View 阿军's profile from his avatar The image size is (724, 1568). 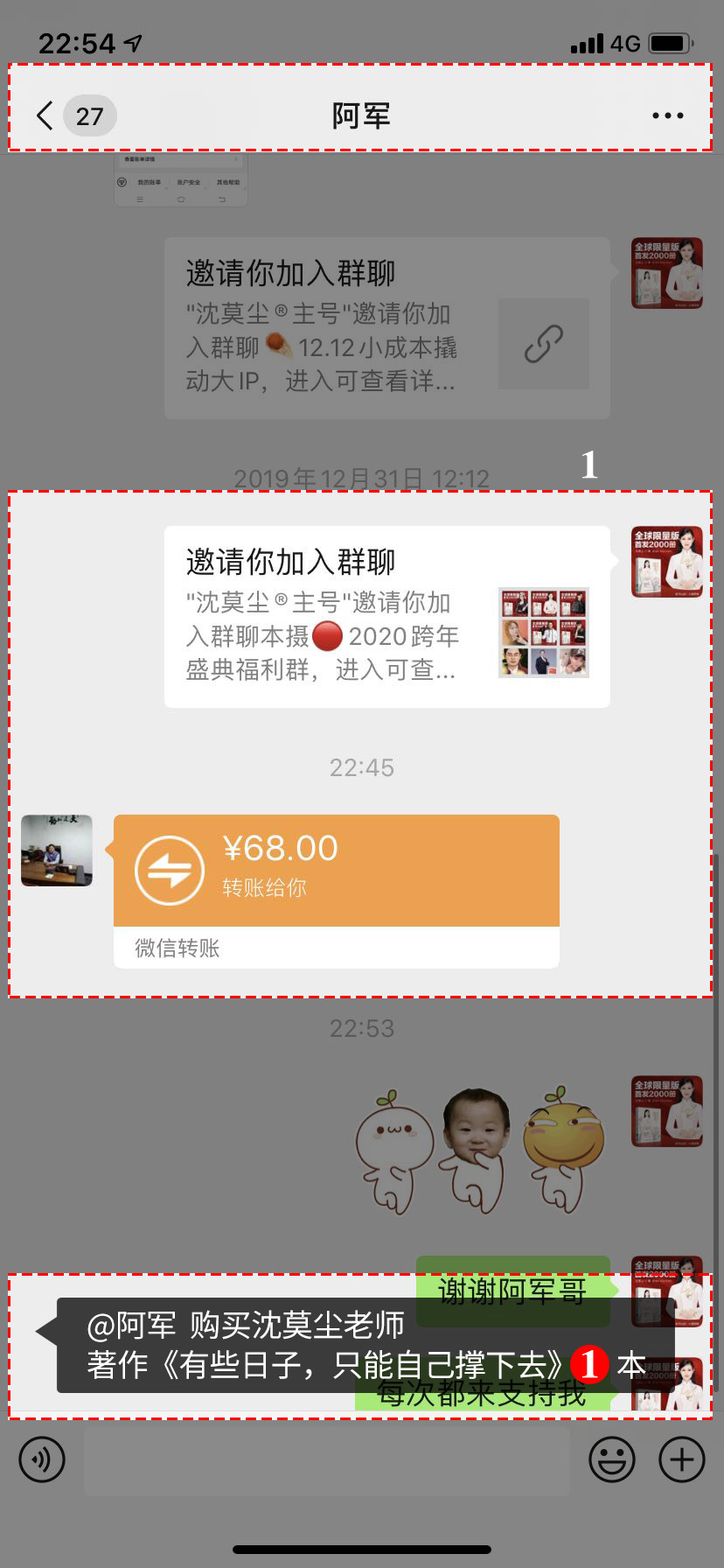[x=57, y=850]
